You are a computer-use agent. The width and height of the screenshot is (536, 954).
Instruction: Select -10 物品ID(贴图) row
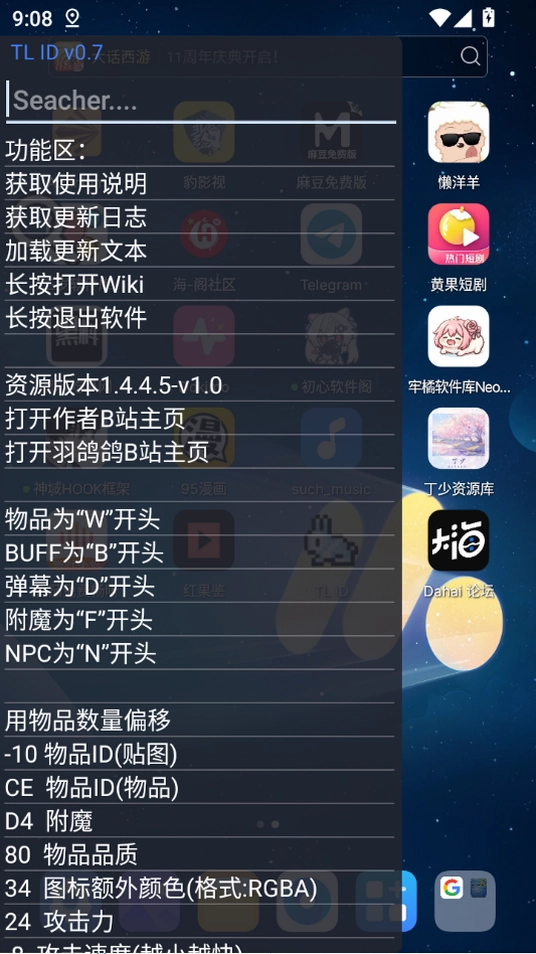pyautogui.click(x=200, y=754)
